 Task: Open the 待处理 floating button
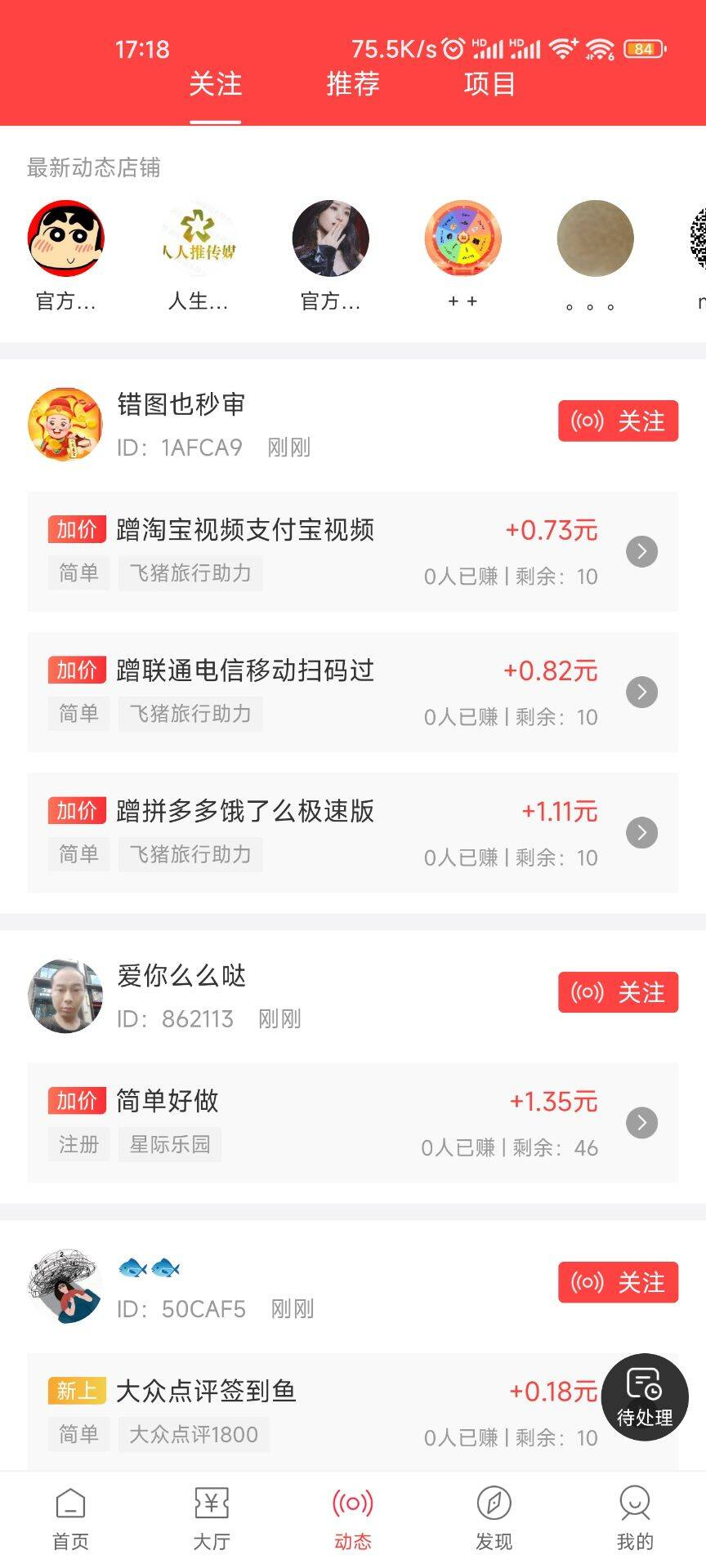click(645, 1397)
